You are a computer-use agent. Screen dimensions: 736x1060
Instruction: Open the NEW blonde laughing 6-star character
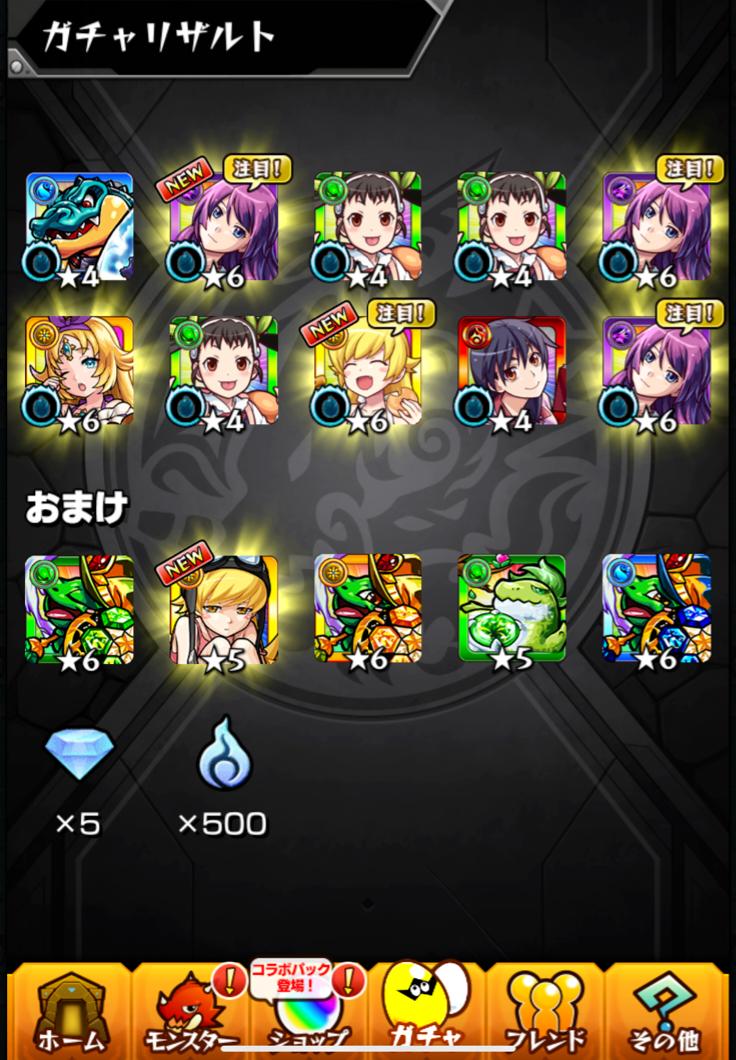pyautogui.click(x=367, y=370)
